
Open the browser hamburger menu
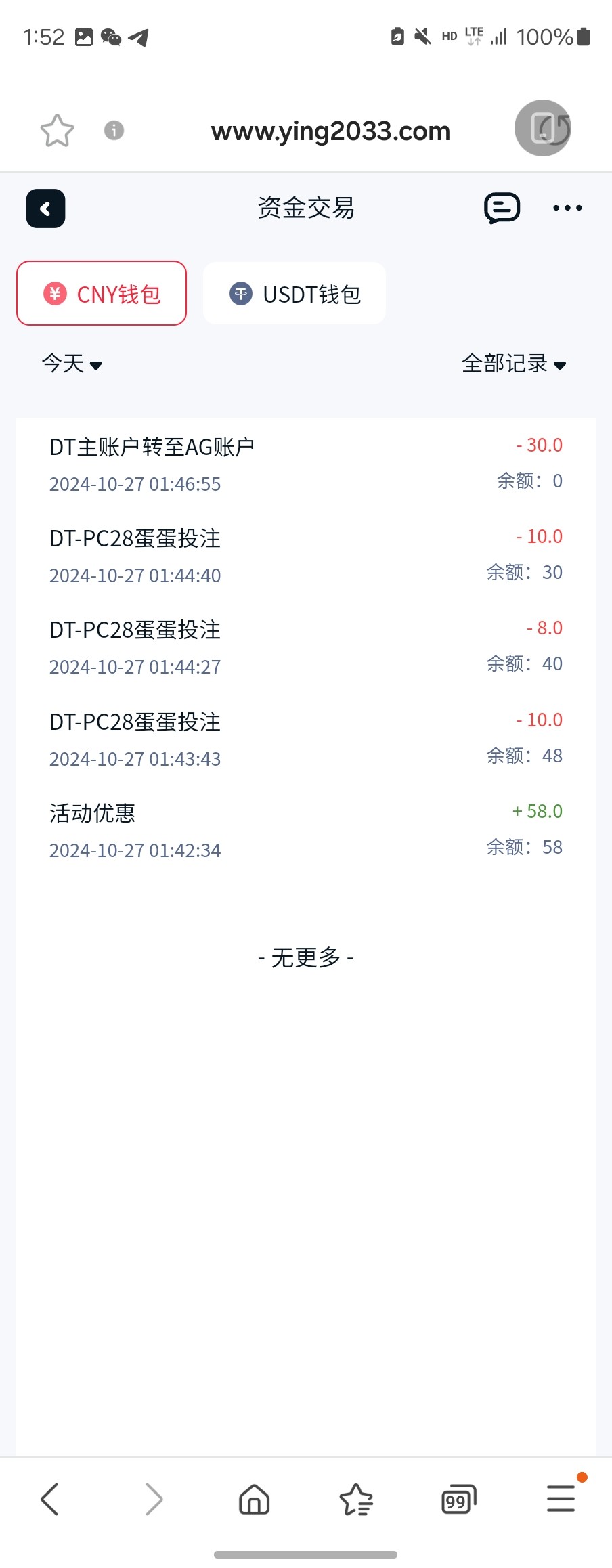click(x=561, y=1499)
